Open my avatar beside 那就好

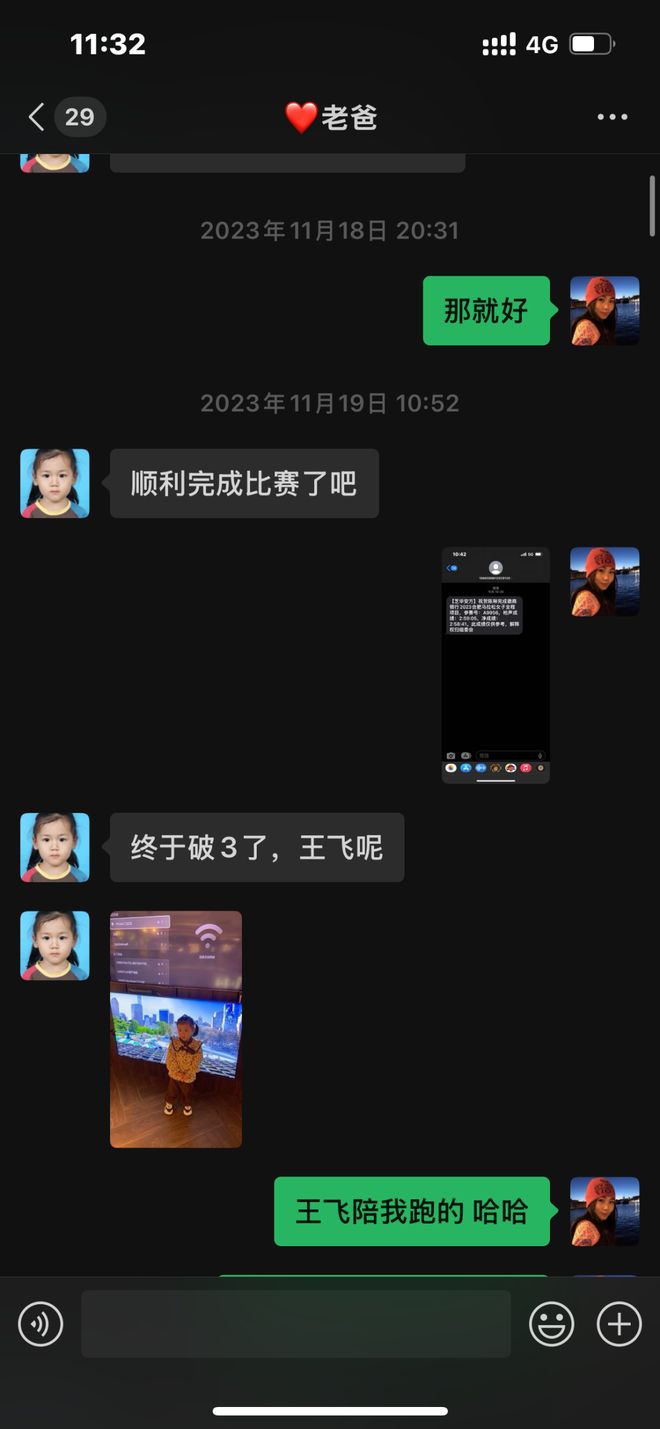coord(604,311)
